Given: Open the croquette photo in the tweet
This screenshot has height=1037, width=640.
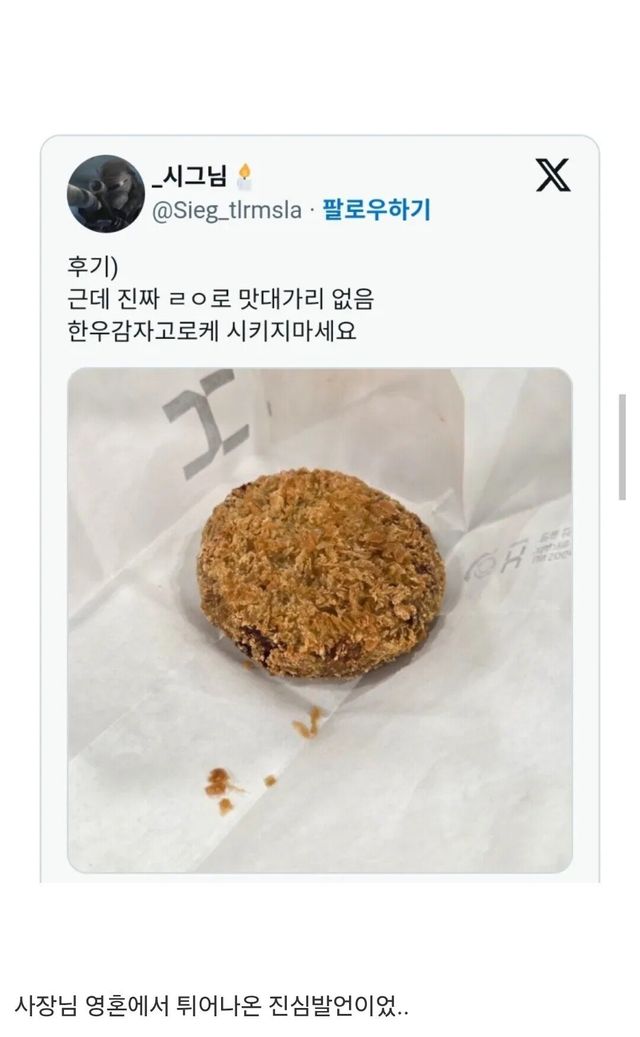Looking at the screenshot, I should click(x=320, y=620).
